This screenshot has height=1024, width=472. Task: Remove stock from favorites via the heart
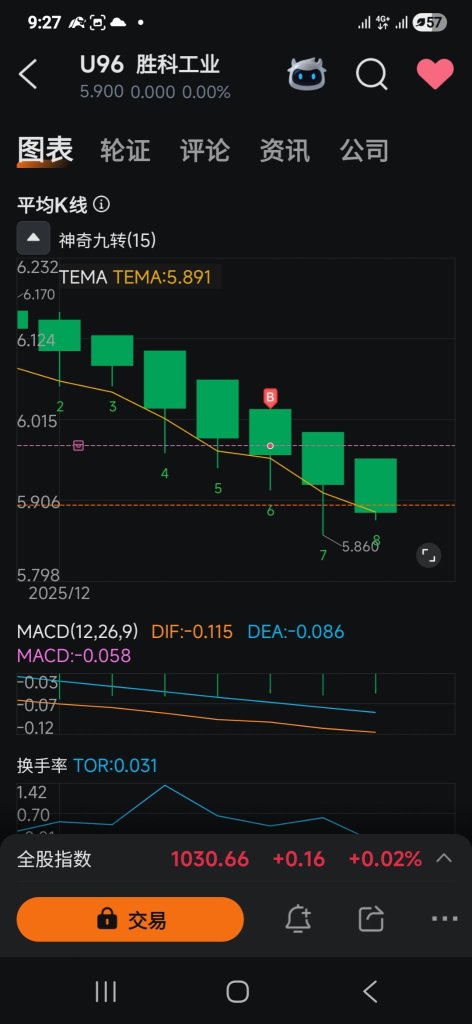[435, 74]
